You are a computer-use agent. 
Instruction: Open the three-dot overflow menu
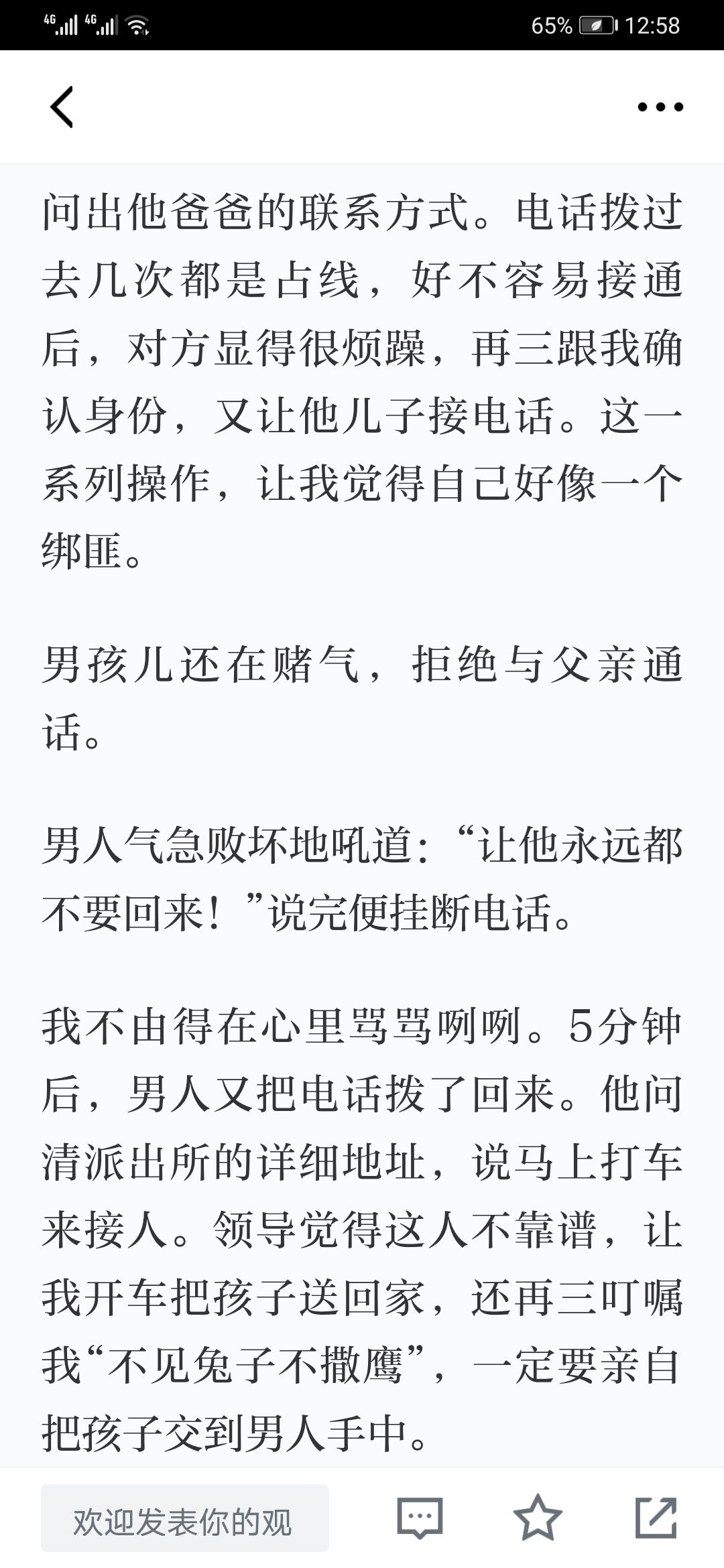pos(660,107)
